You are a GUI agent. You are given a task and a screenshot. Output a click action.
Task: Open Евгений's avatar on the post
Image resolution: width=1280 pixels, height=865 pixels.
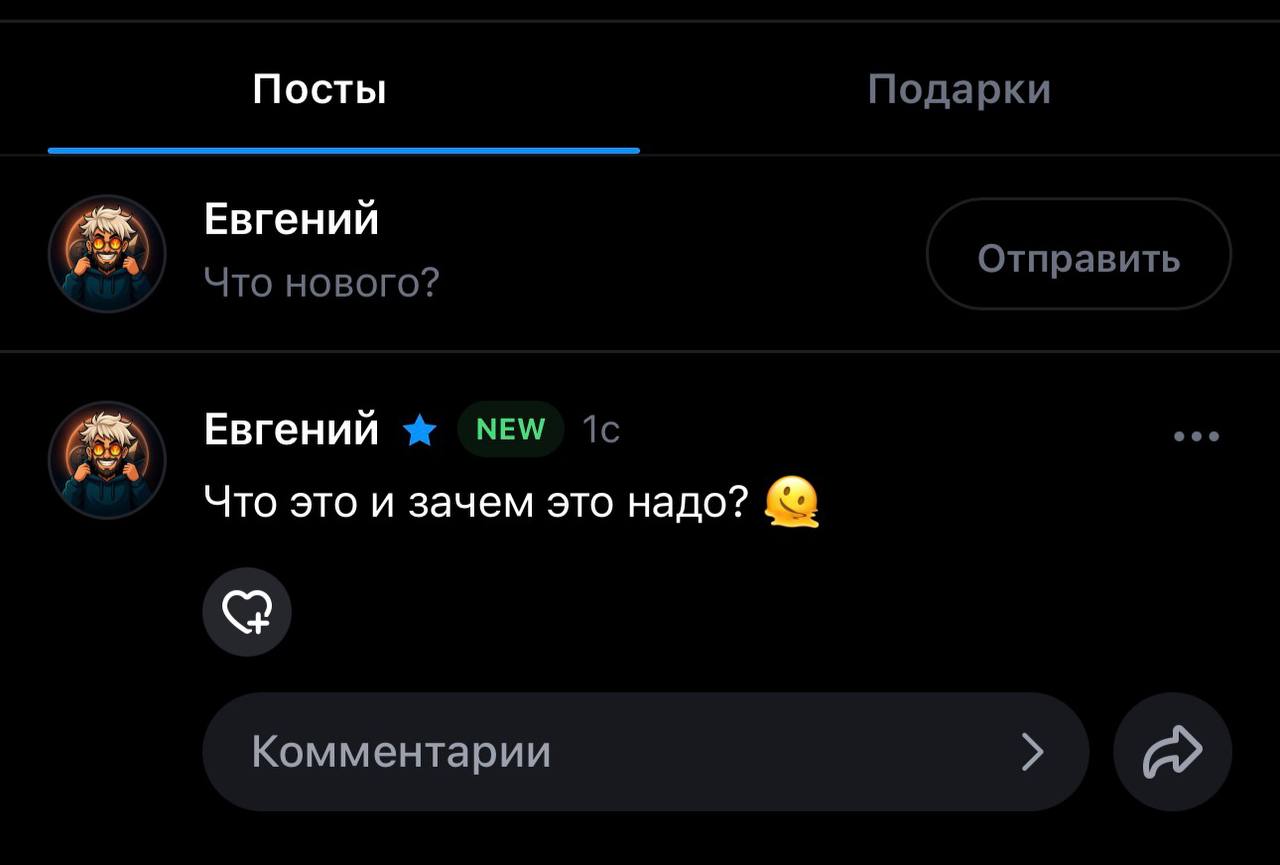click(107, 460)
